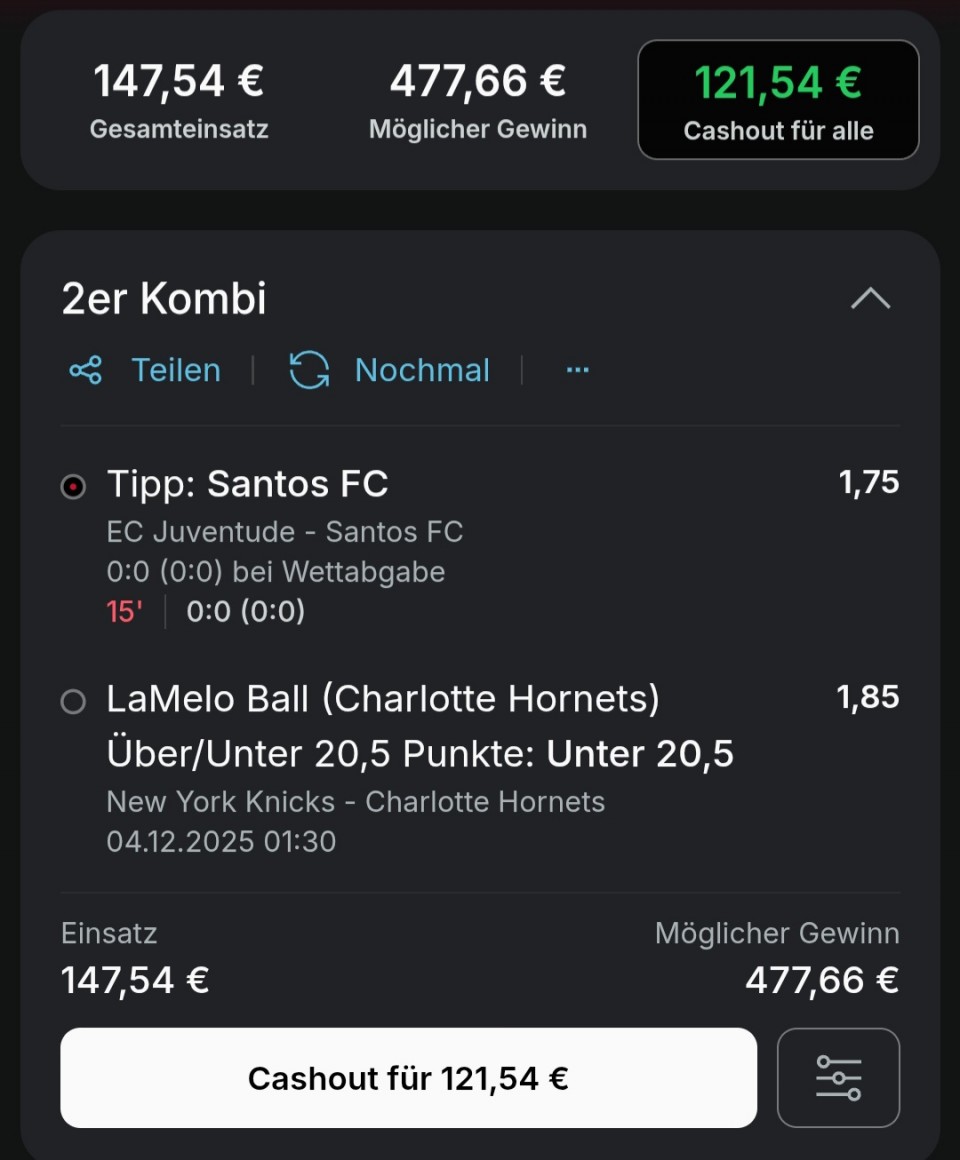Image resolution: width=960 pixels, height=1160 pixels.
Task: Open the EC Juventude - Santos FC match
Action: pos(285,532)
